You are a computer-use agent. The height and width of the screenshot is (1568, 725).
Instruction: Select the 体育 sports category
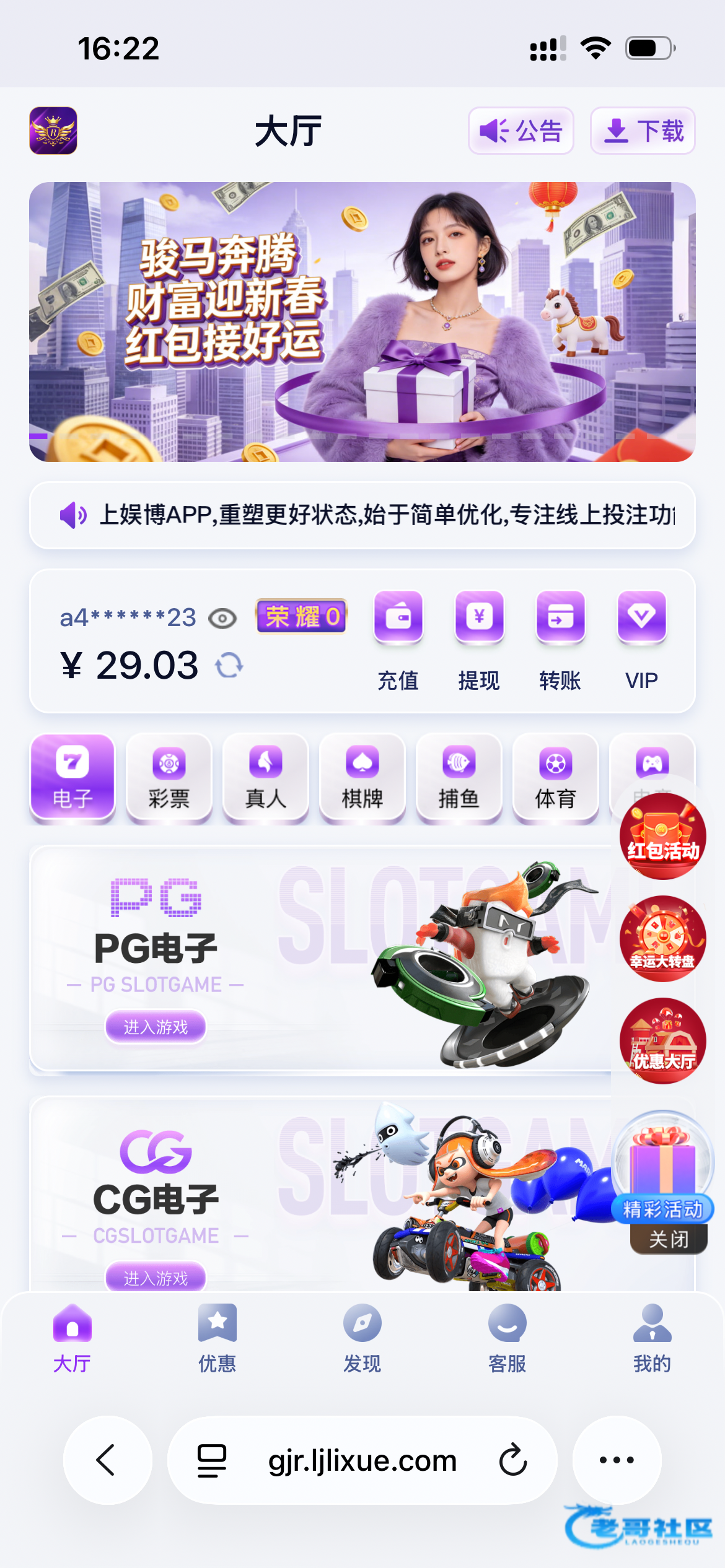tap(556, 778)
